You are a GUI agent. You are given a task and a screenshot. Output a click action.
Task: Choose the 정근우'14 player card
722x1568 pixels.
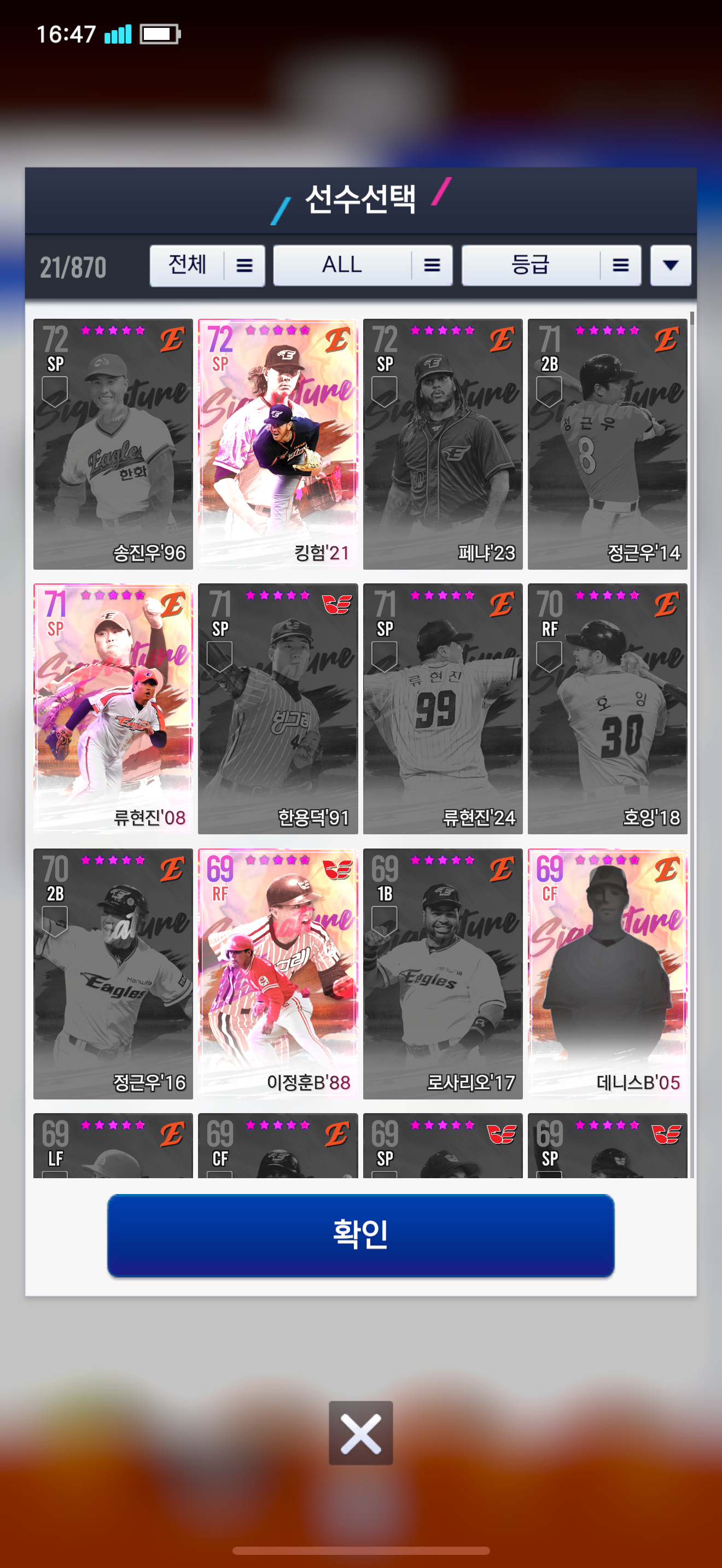tap(607, 444)
